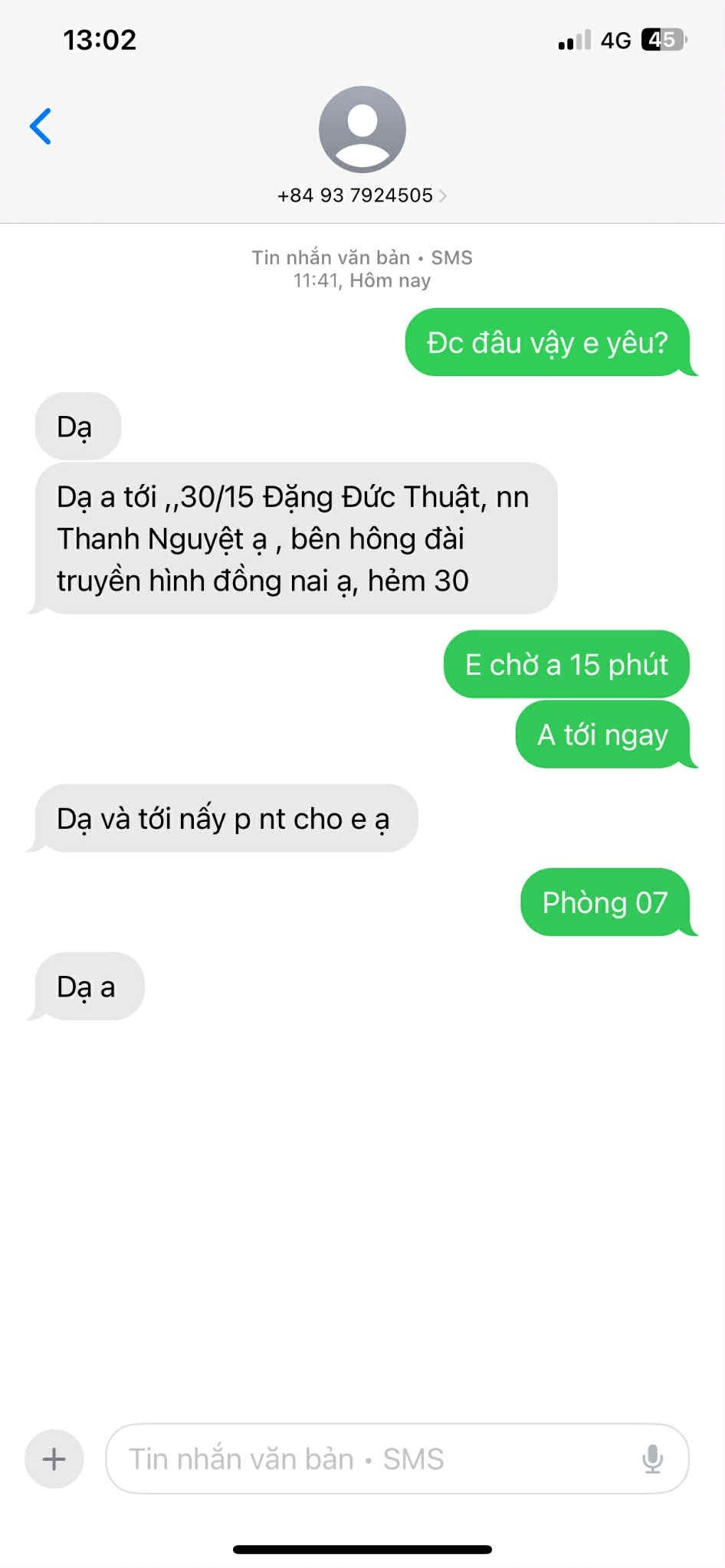This screenshot has height=1568, width=725.
Task: Open the plus attachments menu
Action: [54, 1458]
